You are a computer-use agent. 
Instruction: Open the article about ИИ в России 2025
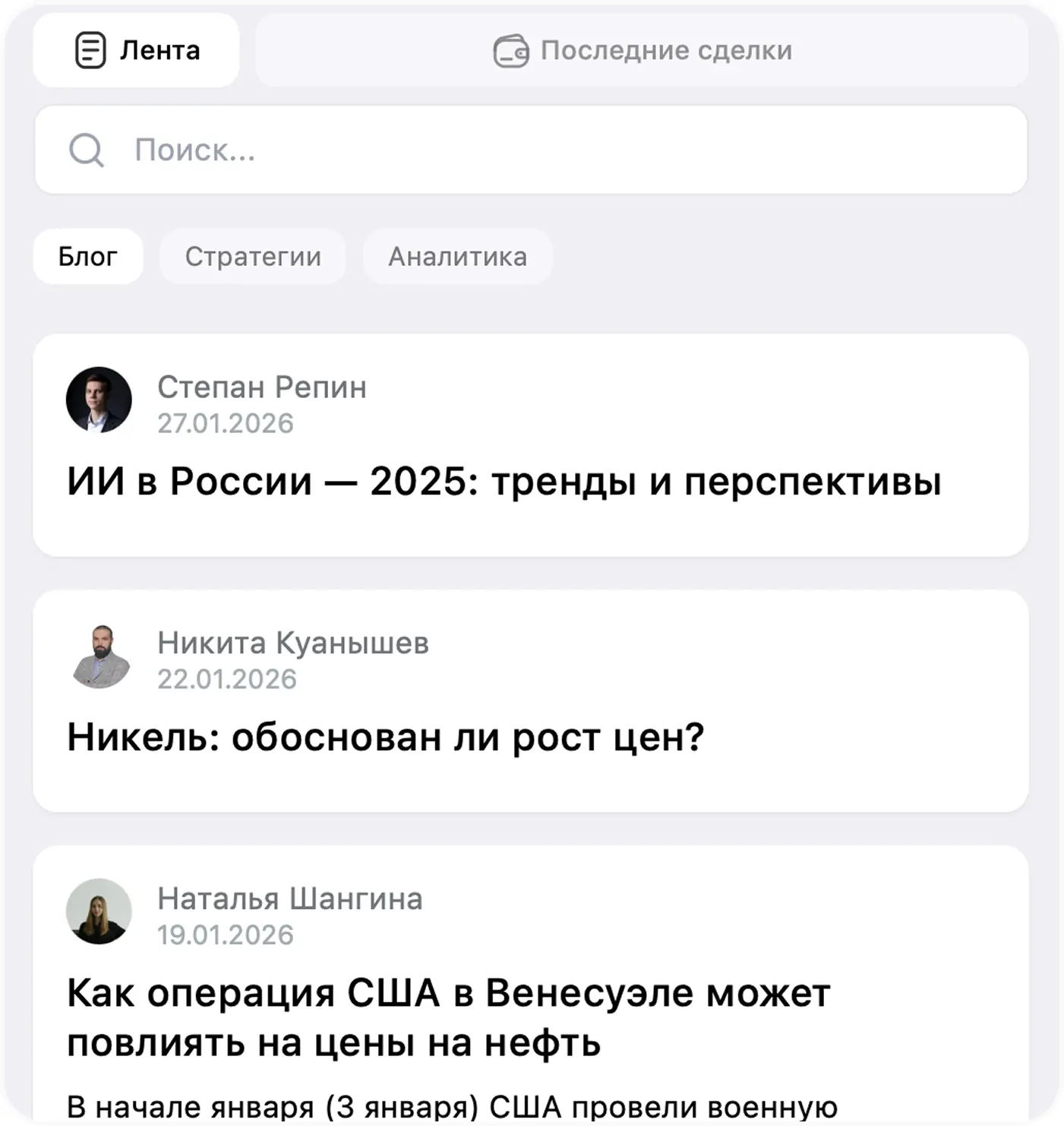click(504, 480)
